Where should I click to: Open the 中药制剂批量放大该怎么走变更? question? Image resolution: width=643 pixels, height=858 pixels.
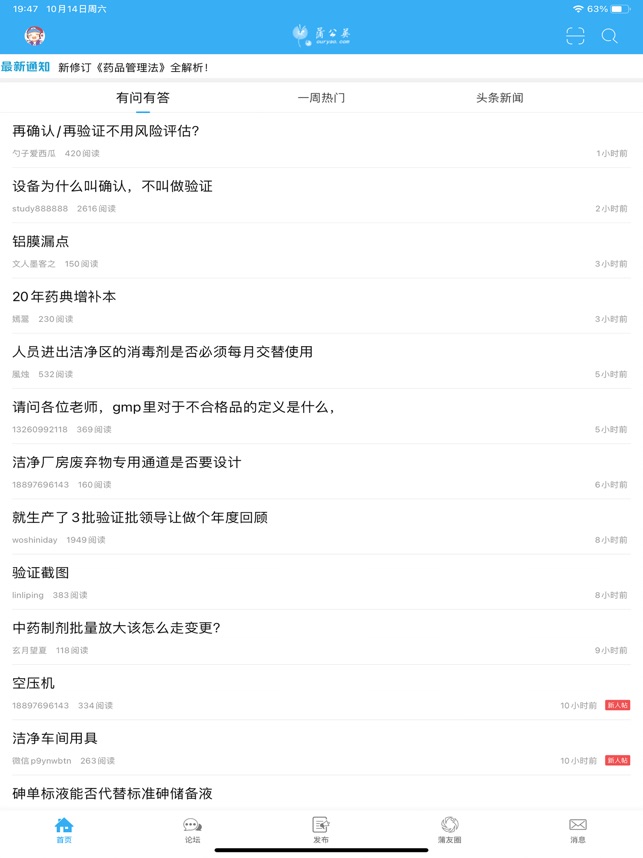pos(116,628)
